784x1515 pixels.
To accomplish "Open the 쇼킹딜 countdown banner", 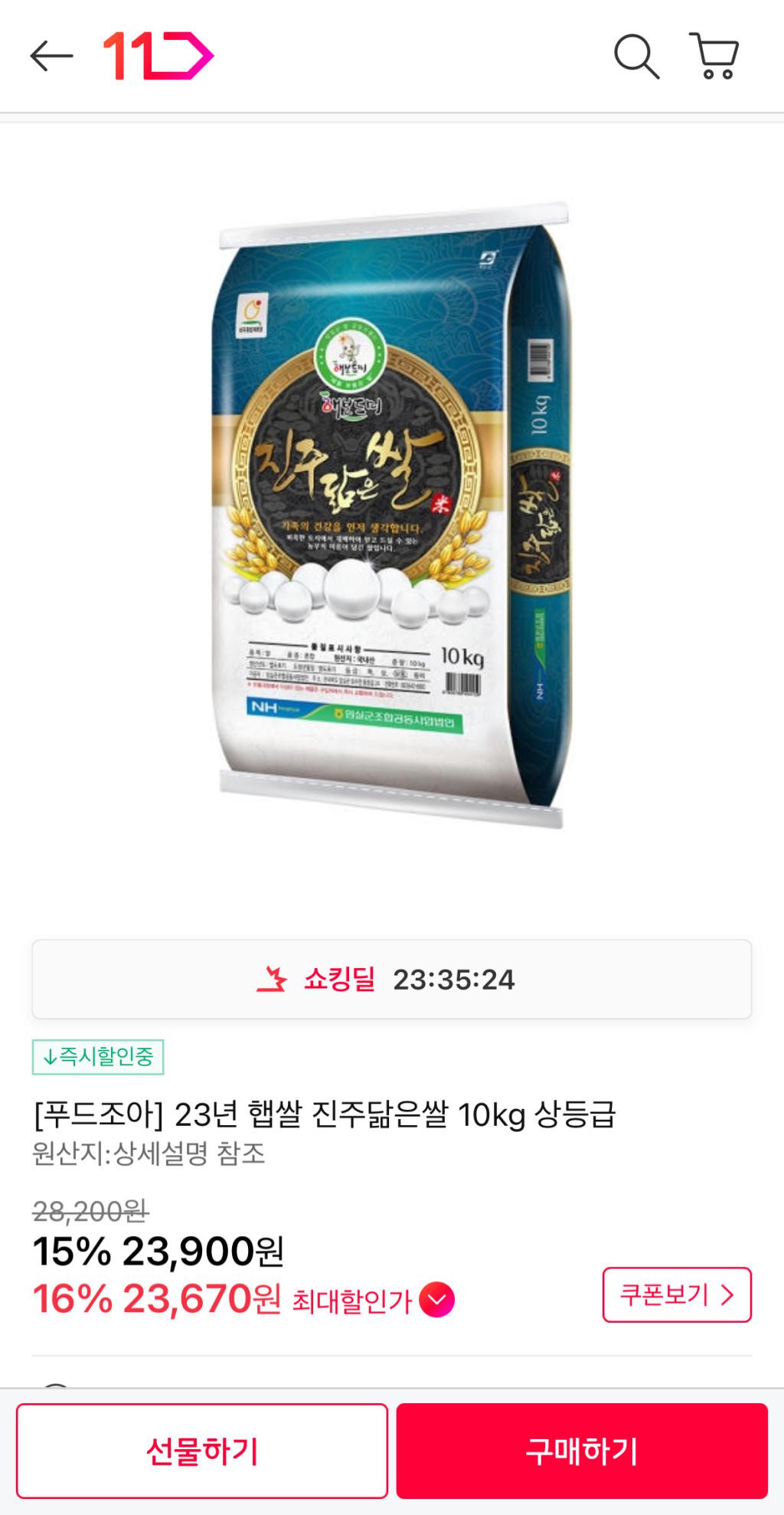I will (392, 979).
